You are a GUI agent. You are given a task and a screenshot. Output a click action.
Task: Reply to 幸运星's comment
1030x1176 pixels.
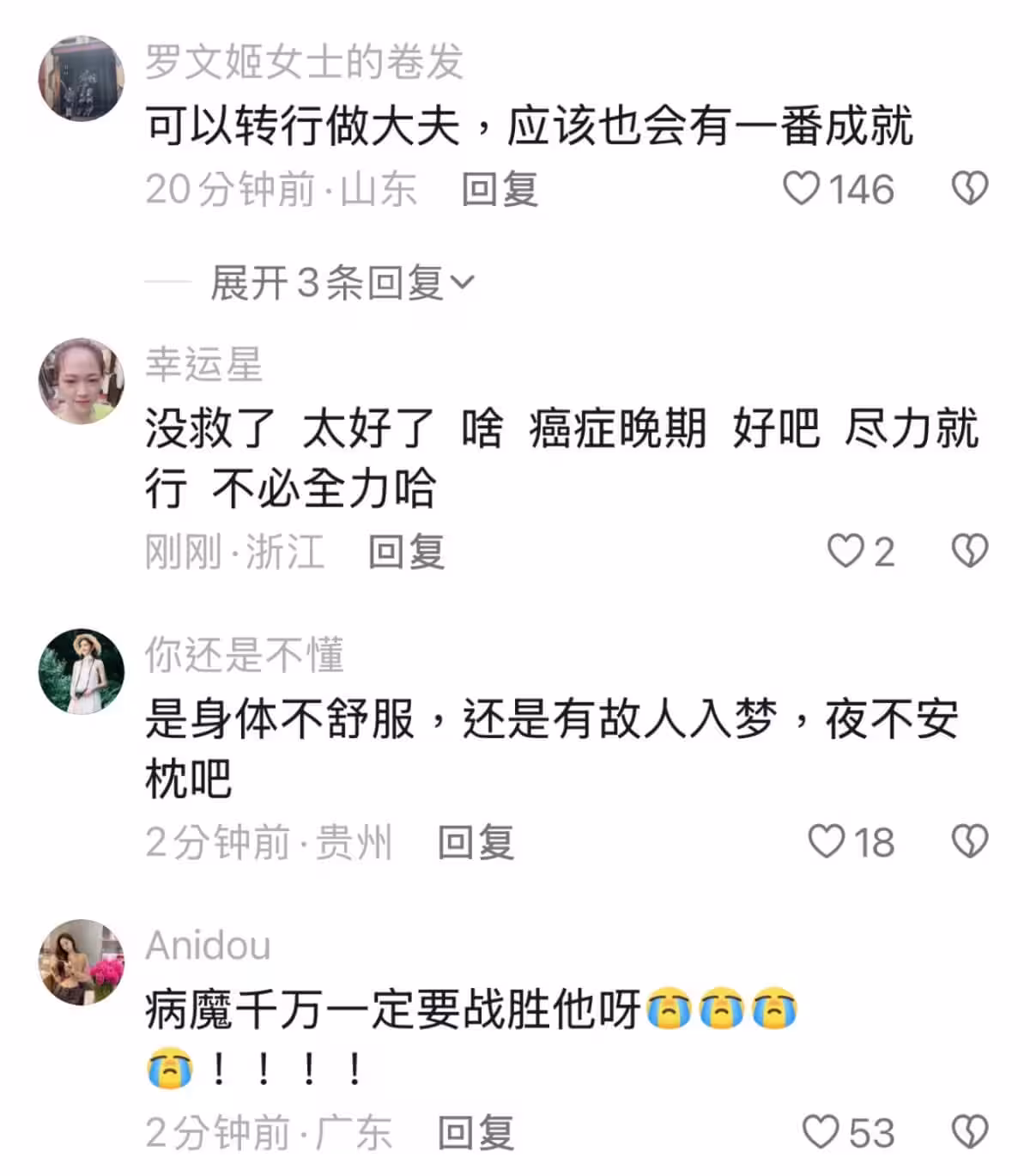tap(406, 552)
